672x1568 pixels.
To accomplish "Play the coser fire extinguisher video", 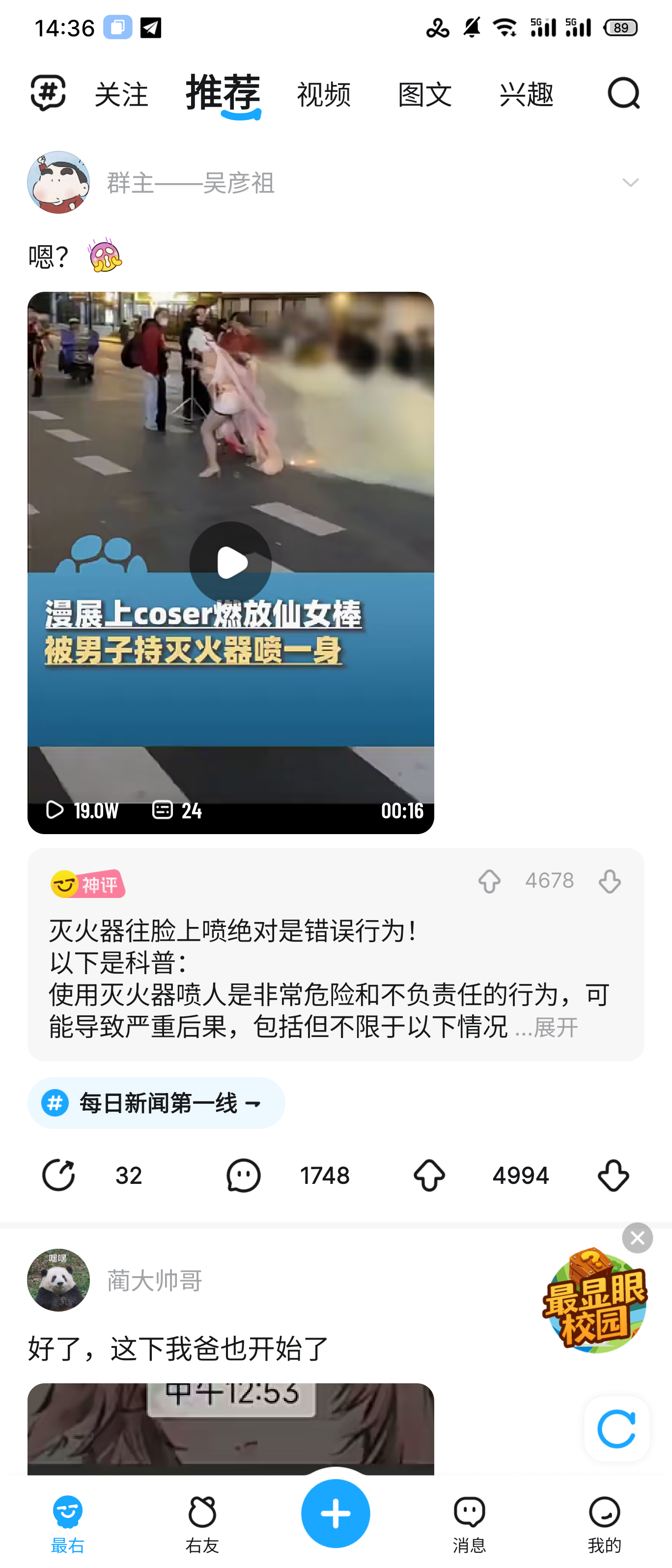I will [x=231, y=562].
